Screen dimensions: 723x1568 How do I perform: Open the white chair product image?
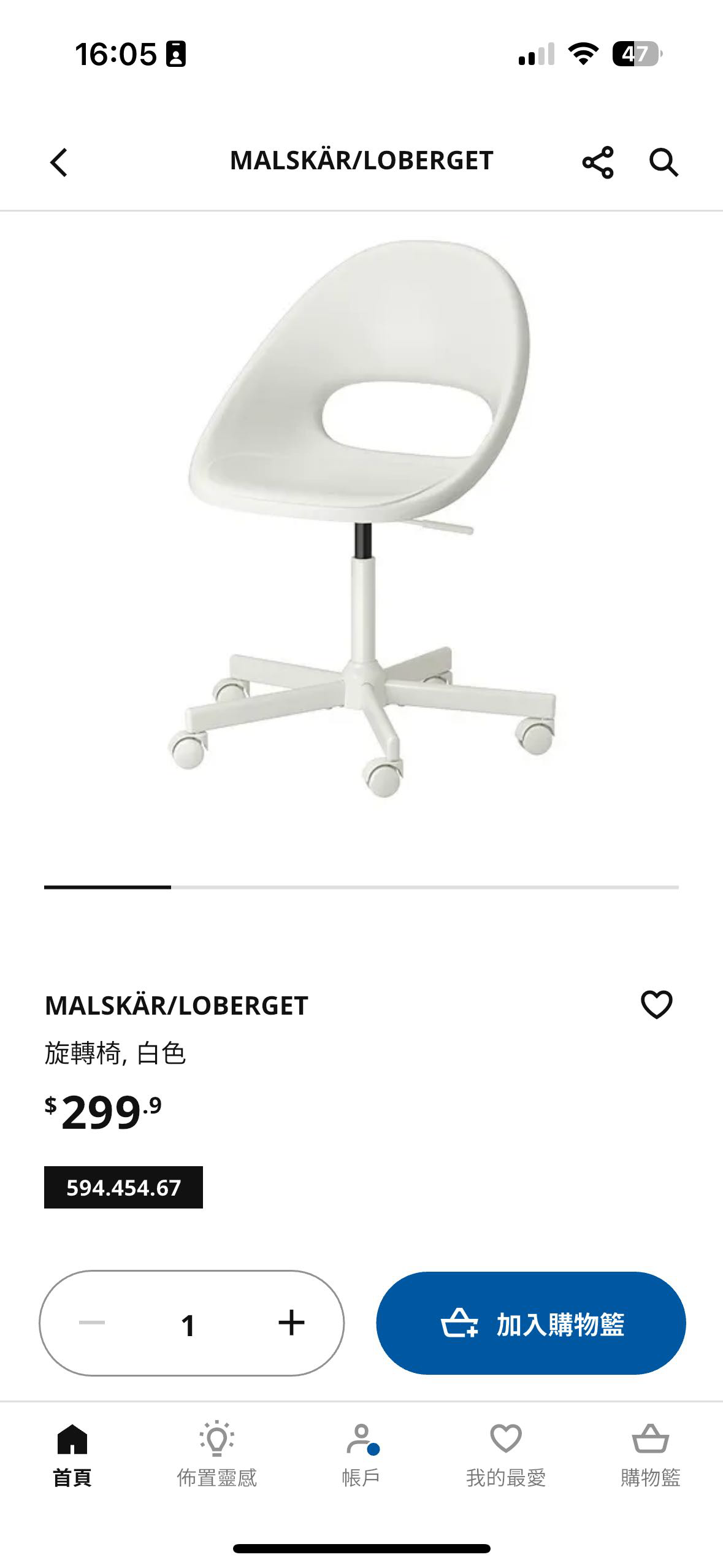click(x=362, y=521)
